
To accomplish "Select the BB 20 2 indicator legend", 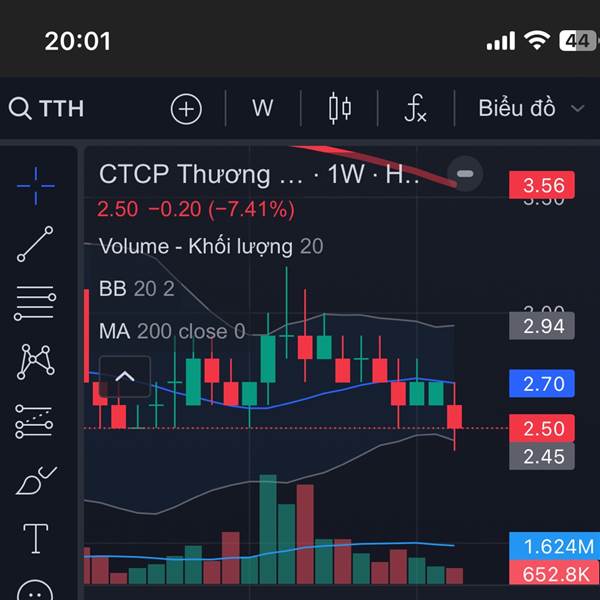I will [137, 289].
